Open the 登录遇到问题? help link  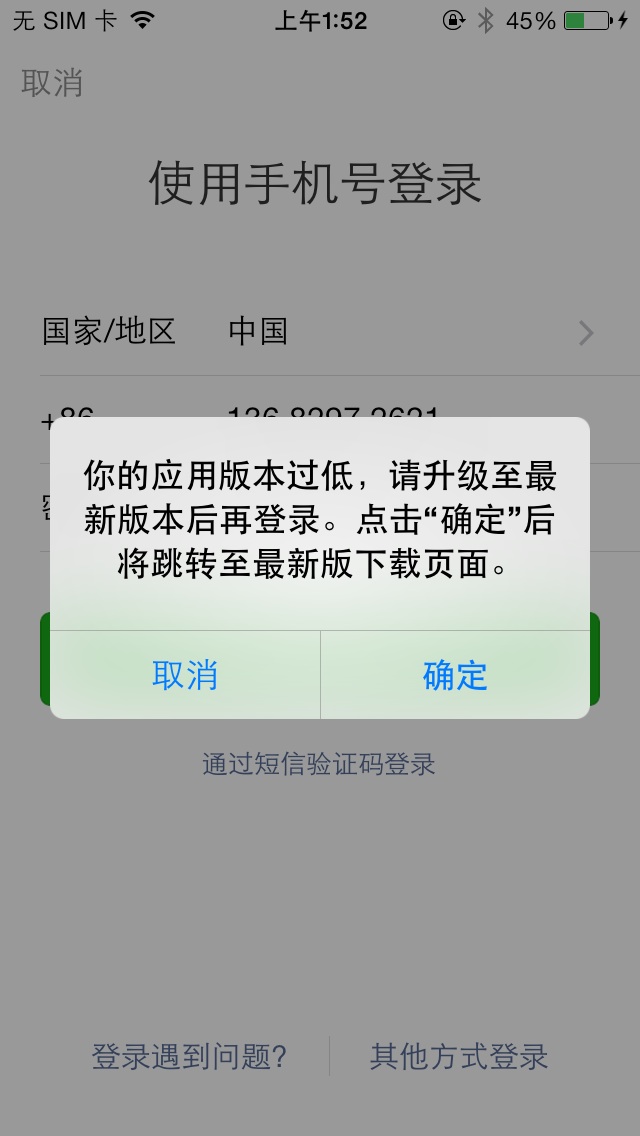click(190, 1057)
